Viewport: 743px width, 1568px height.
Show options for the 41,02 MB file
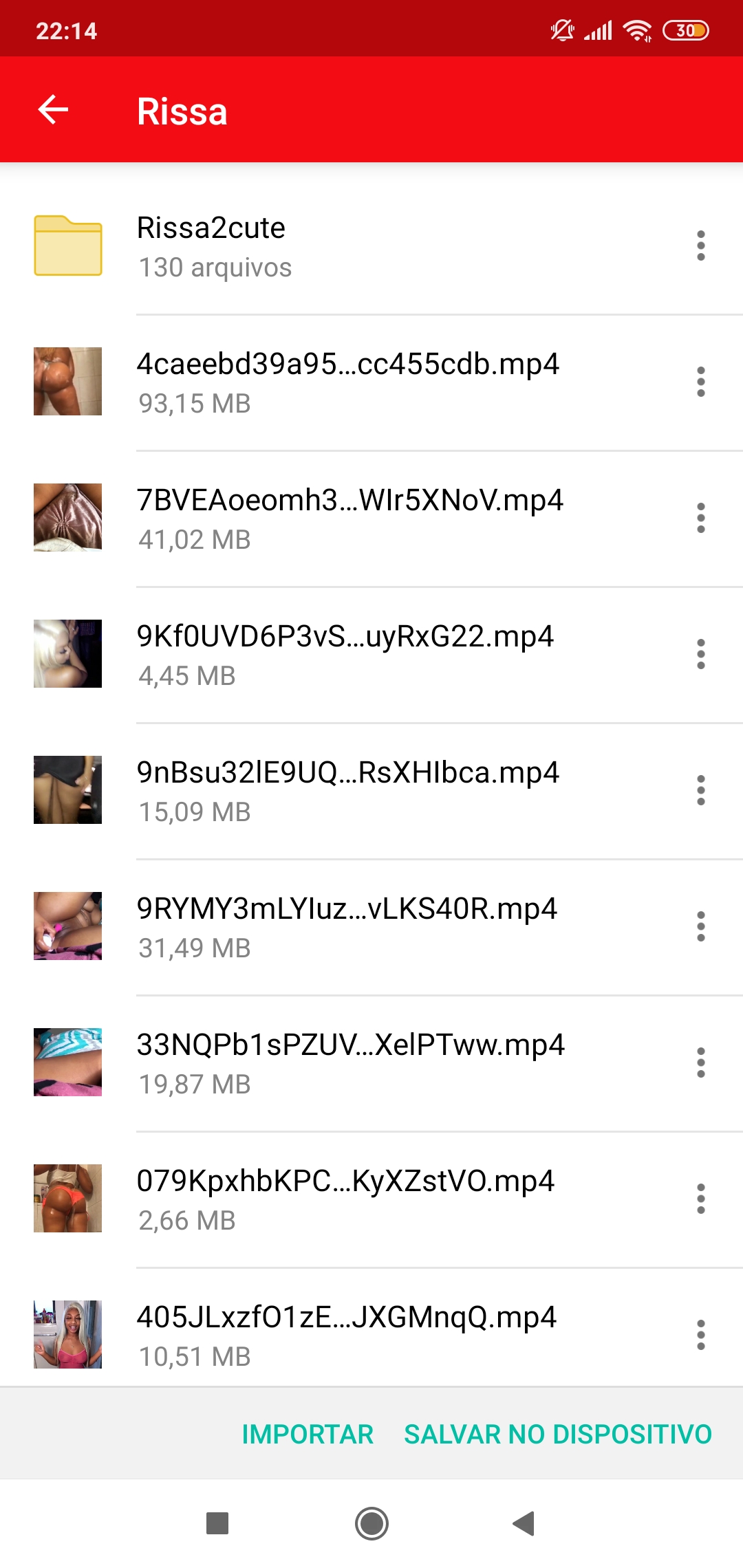coord(700,518)
